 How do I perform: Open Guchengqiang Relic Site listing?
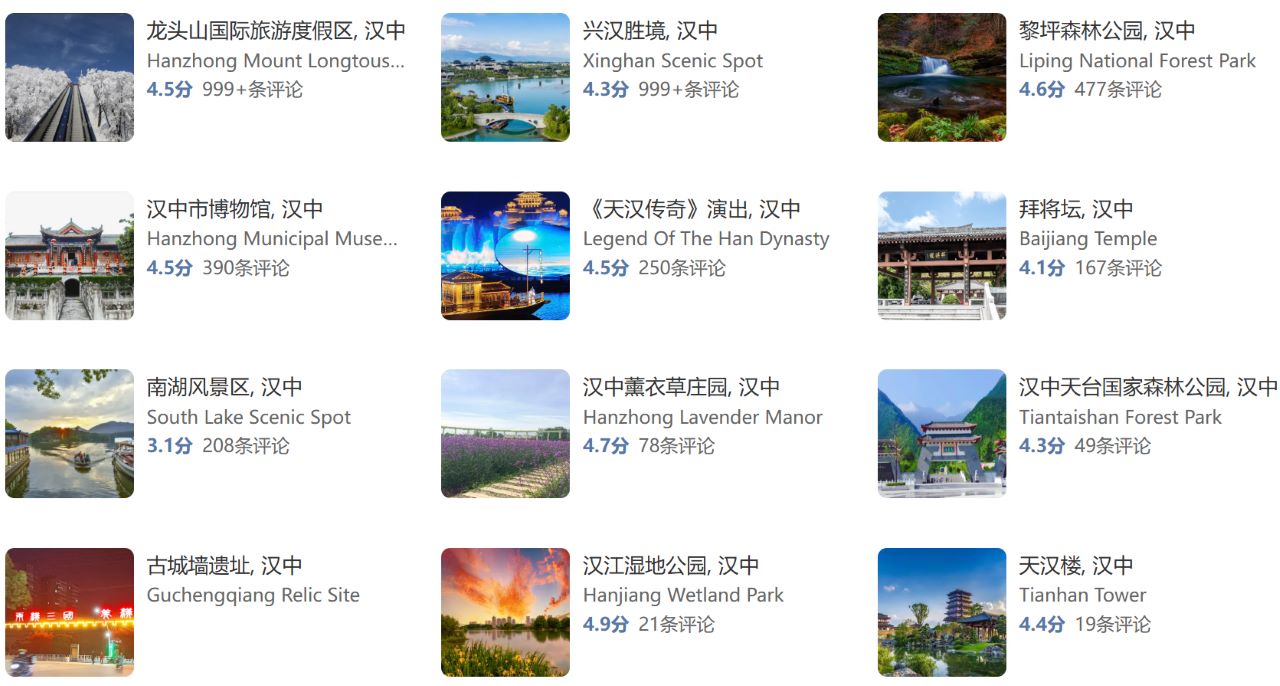point(224,567)
